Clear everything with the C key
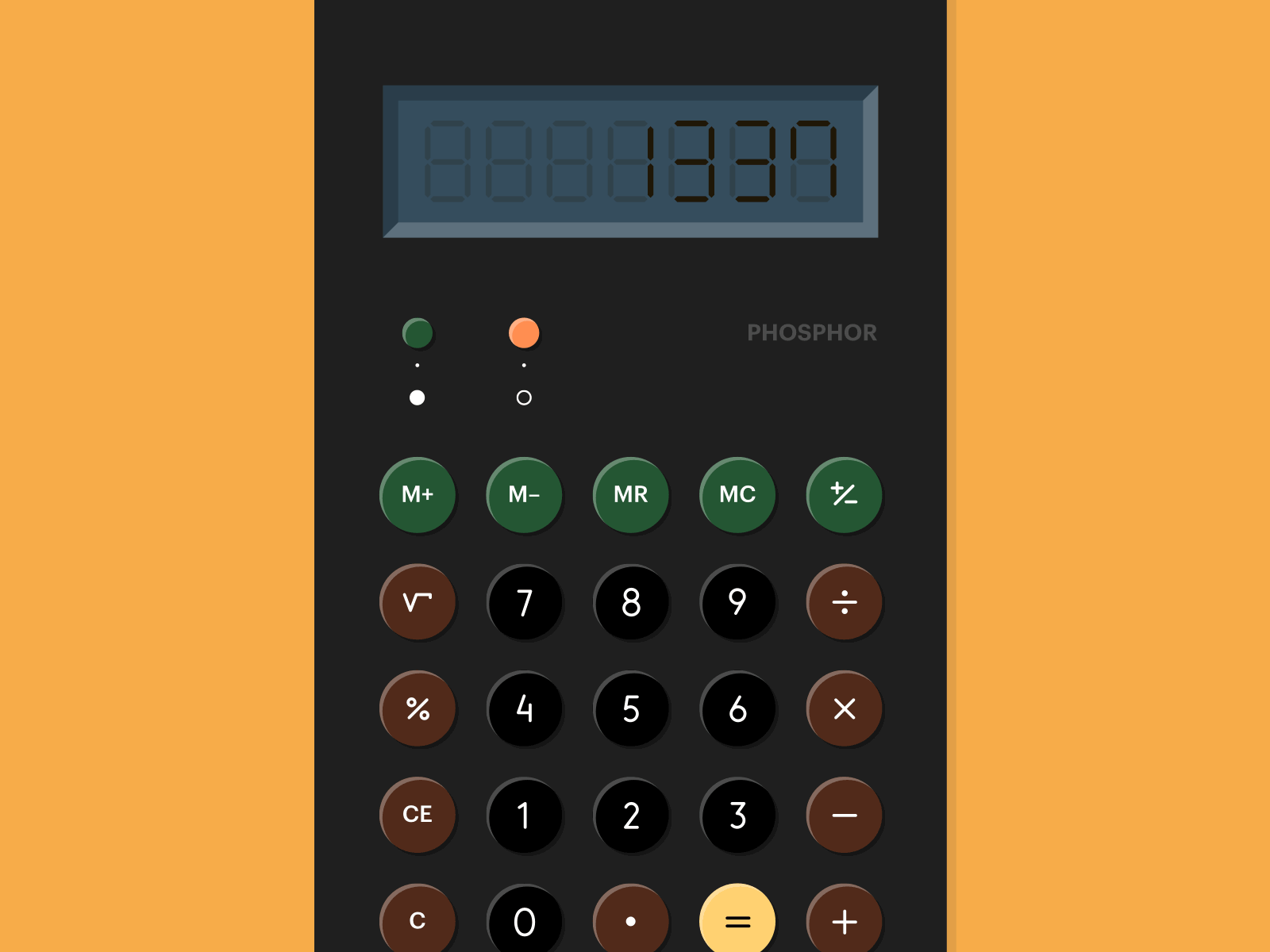 click(x=418, y=920)
